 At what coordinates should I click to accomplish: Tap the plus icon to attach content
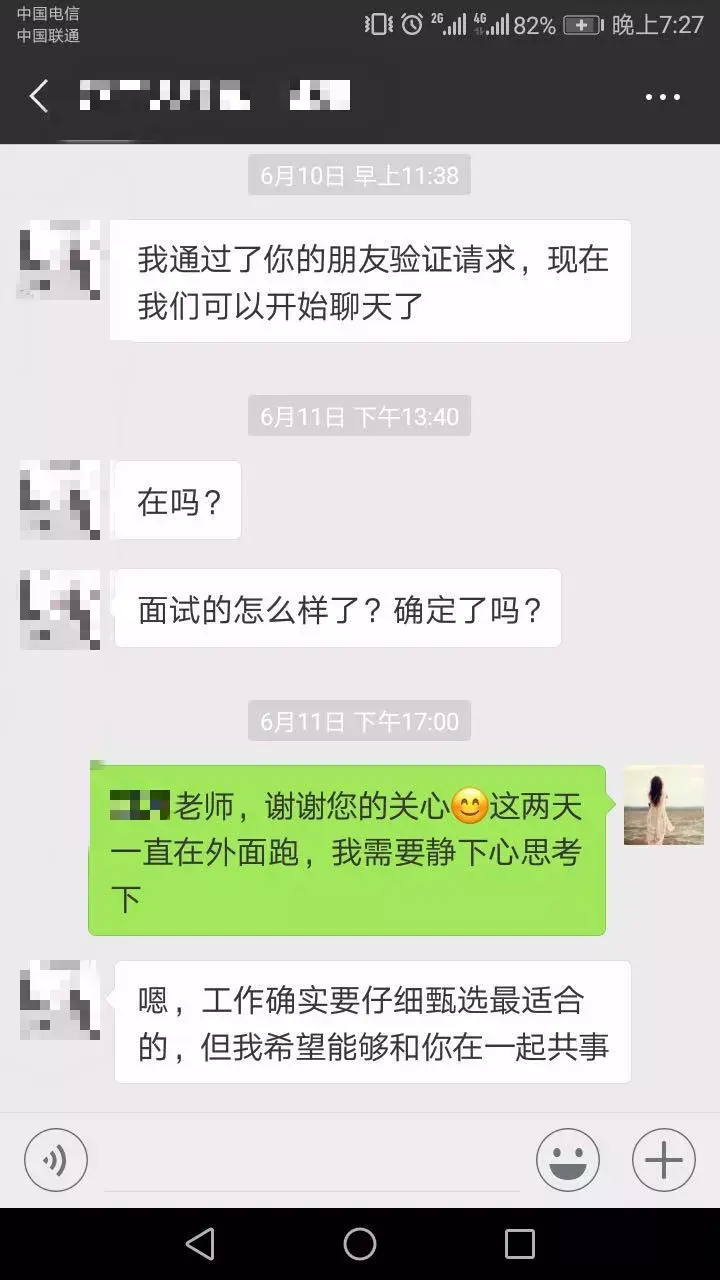[661, 1159]
